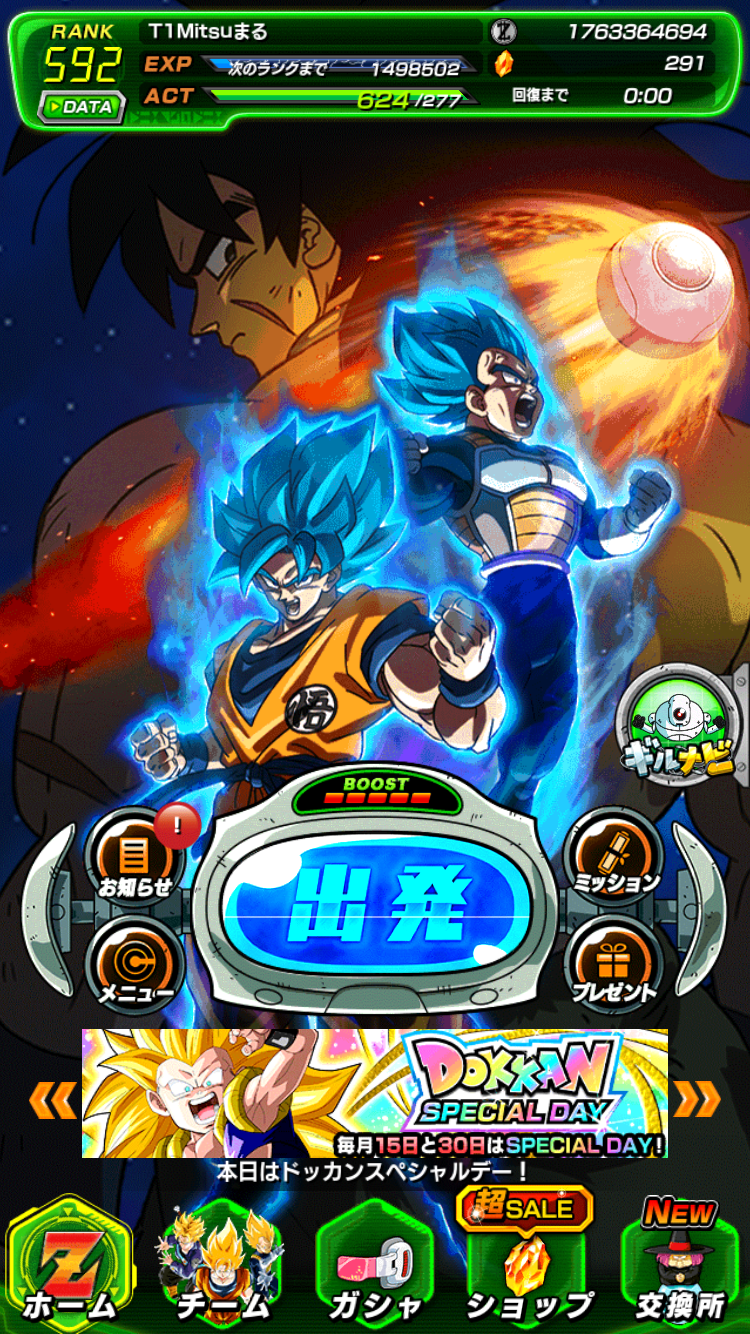Show next banner with right arrows

697,1100
